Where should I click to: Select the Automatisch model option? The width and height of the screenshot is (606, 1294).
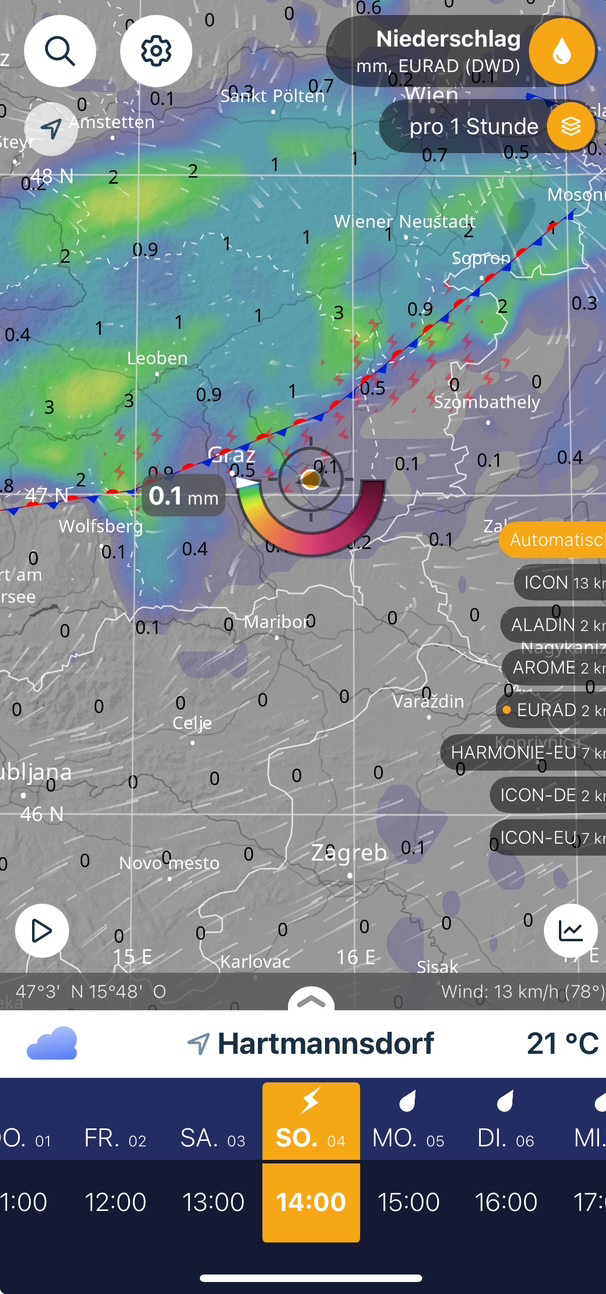pyautogui.click(x=556, y=540)
